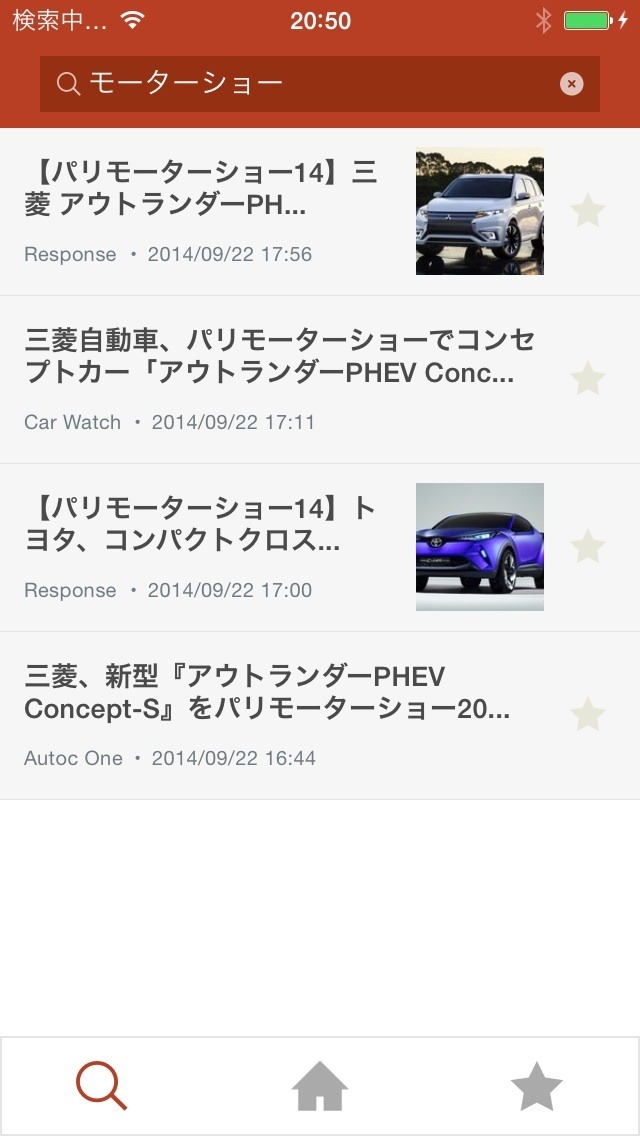Viewport: 640px width, 1136px height.
Task: Clear the search text with the X
Action: tap(571, 84)
